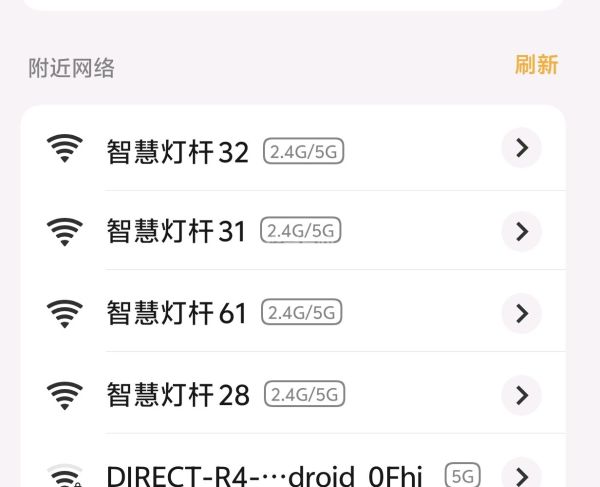Open details arrow for 智慧灯杆61
The image size is (600, 487).
pos(521,313)
